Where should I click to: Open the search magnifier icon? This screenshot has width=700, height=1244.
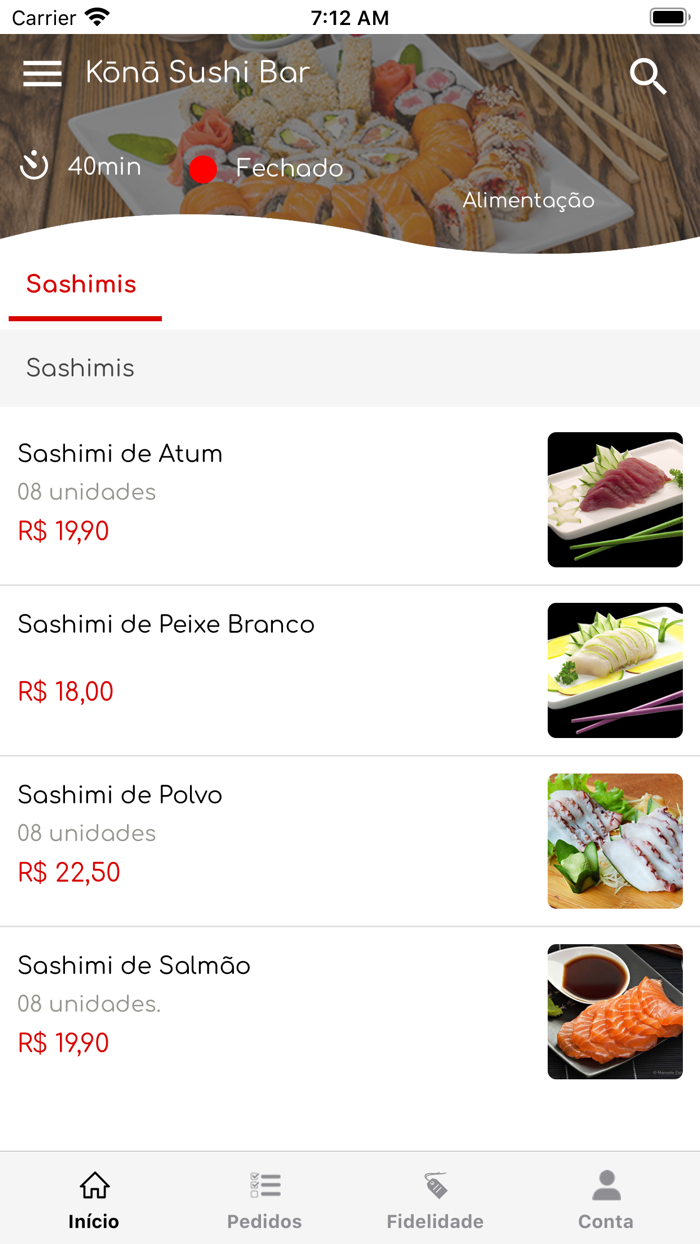pyautogui.click(x=648, y=76)
